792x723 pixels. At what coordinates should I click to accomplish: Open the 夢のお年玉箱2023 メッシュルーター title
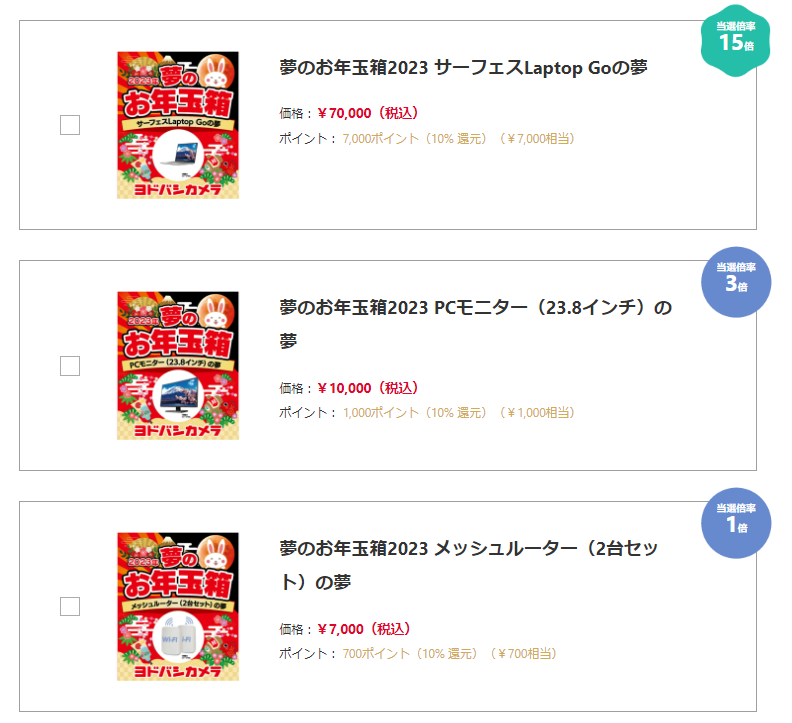pyautogui.click(x=468, y=549)
